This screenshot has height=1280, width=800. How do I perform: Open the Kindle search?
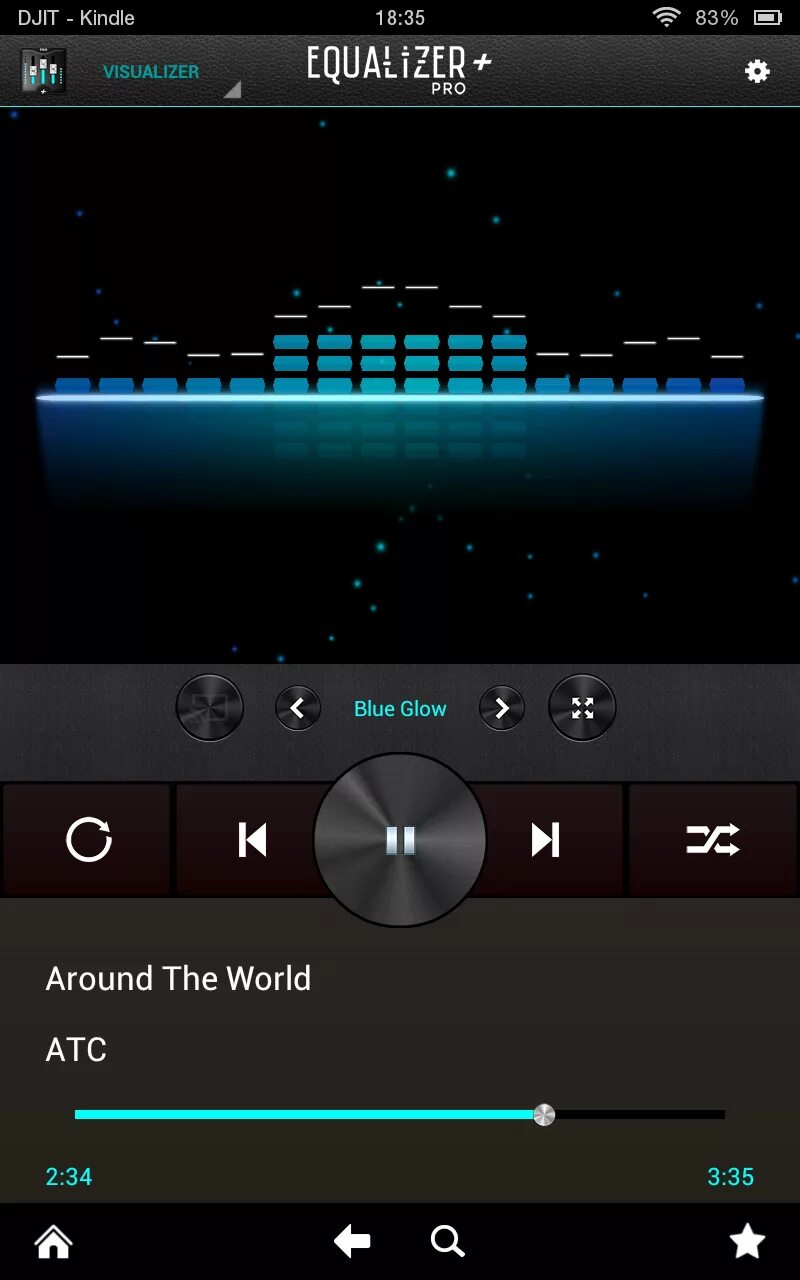(x=447, y=1242)
